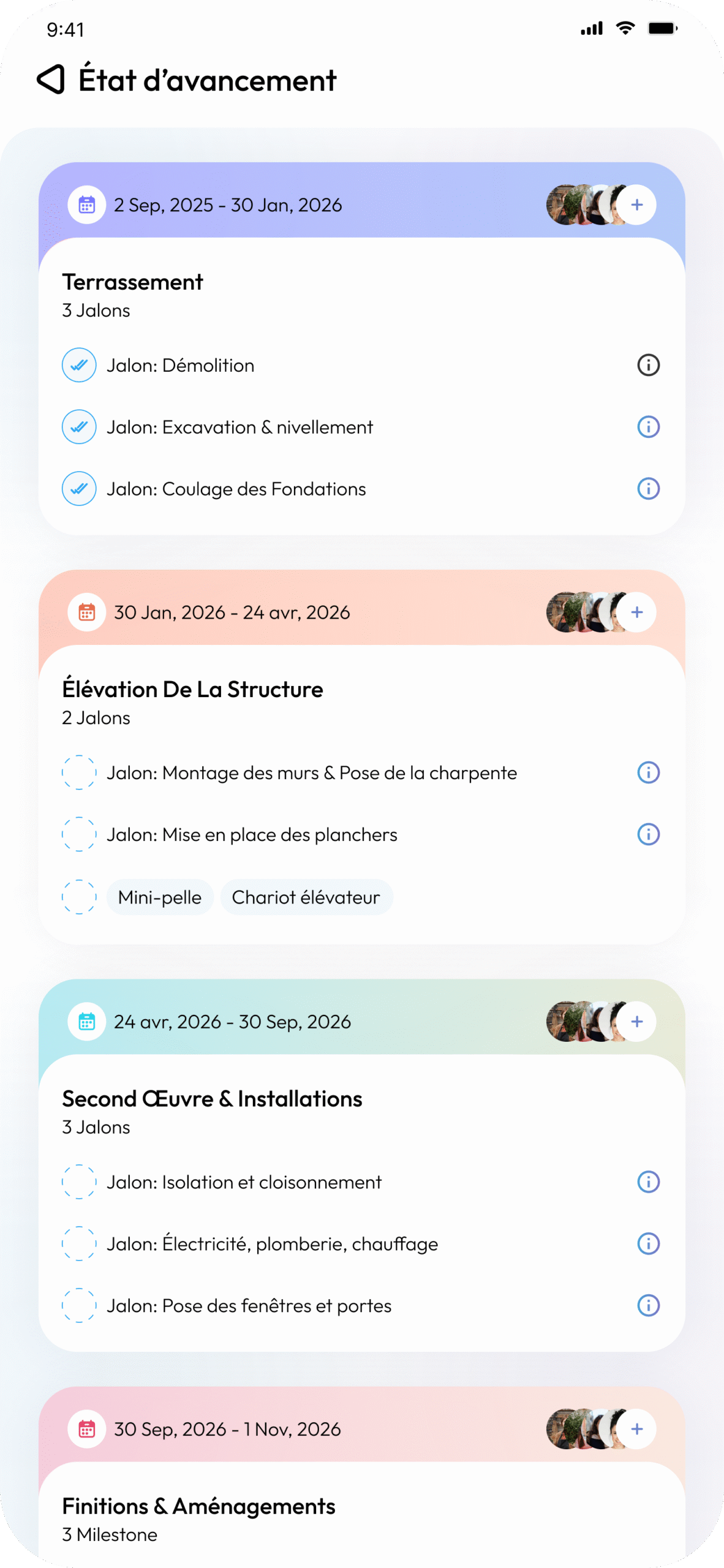Add a member to the Terrassement phase
724x1568 pixels.
(636, 205)
